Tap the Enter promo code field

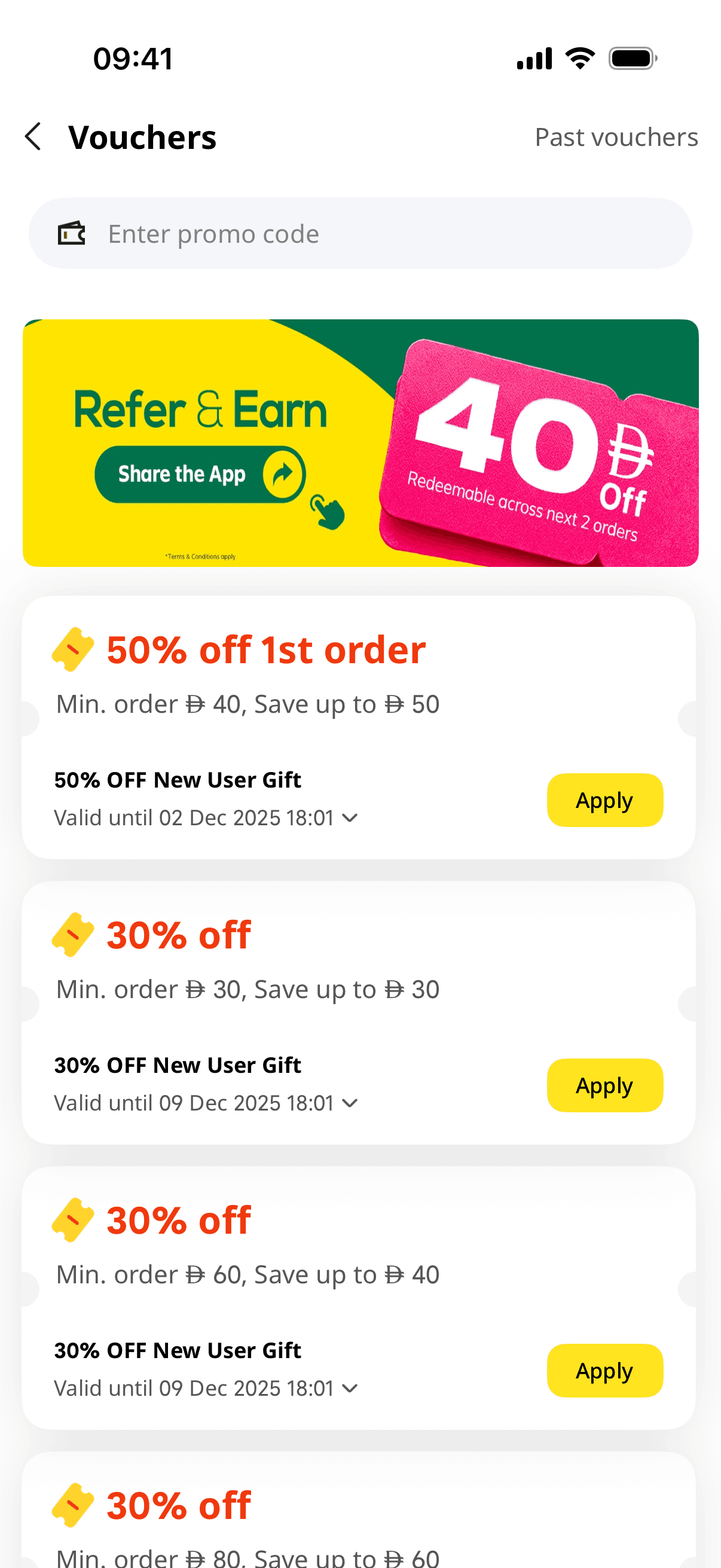coord(360,233)
